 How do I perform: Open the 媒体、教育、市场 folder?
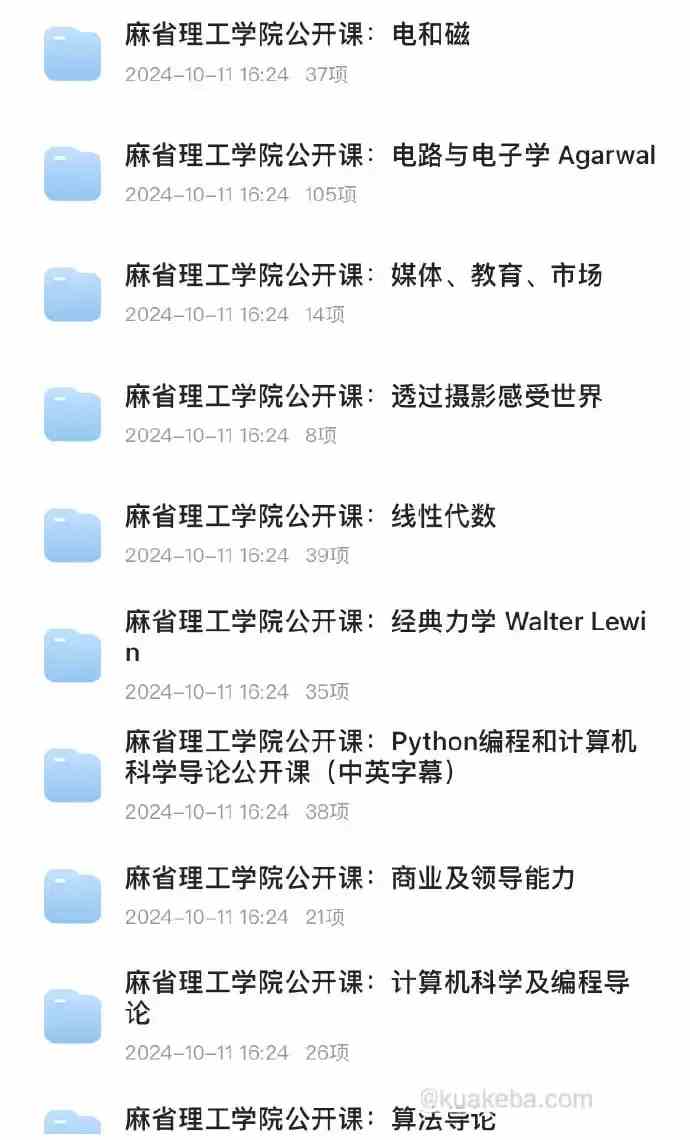click(345, 294)
